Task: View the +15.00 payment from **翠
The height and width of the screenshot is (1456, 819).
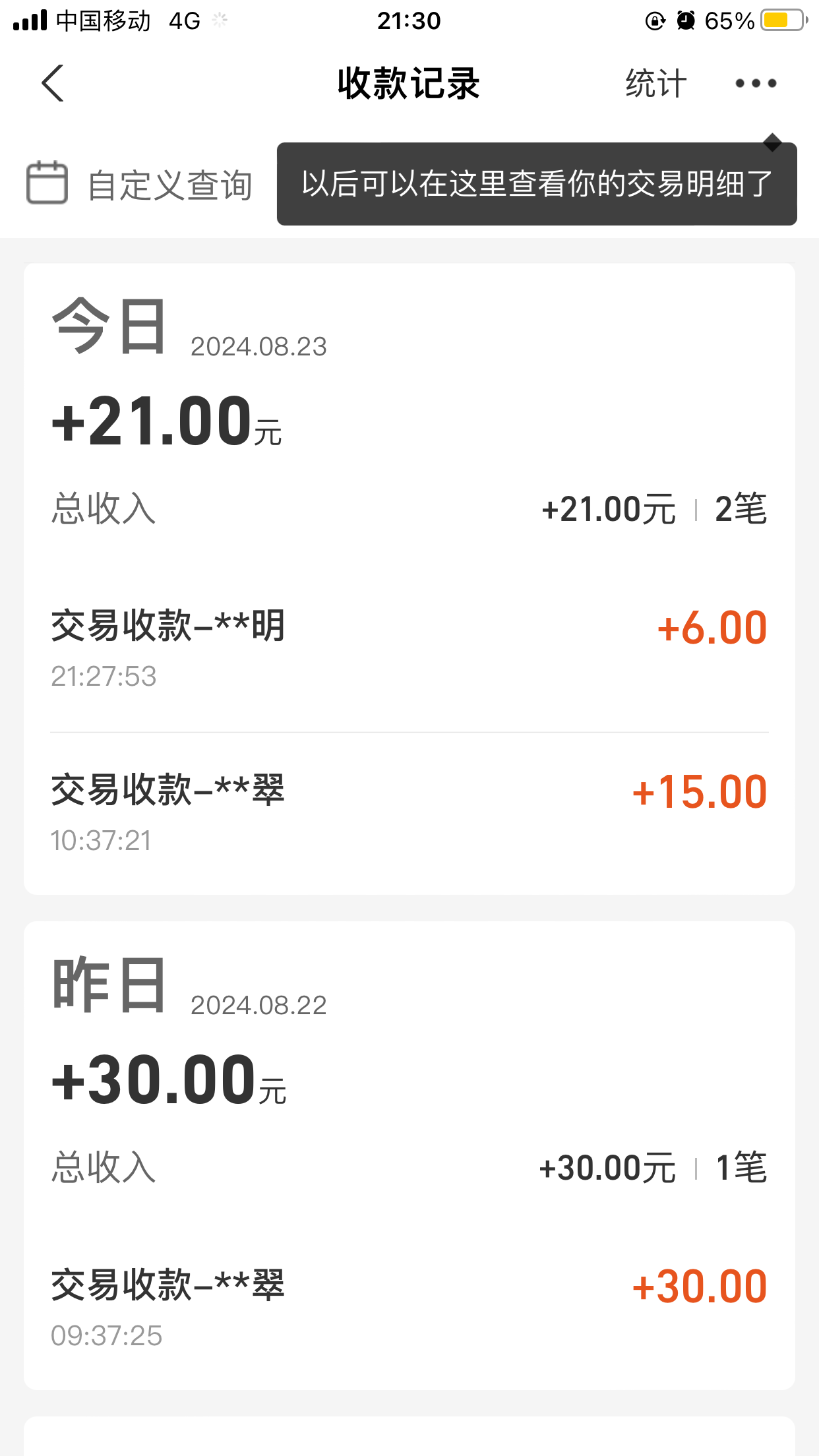Action: [x=409, y=813]
